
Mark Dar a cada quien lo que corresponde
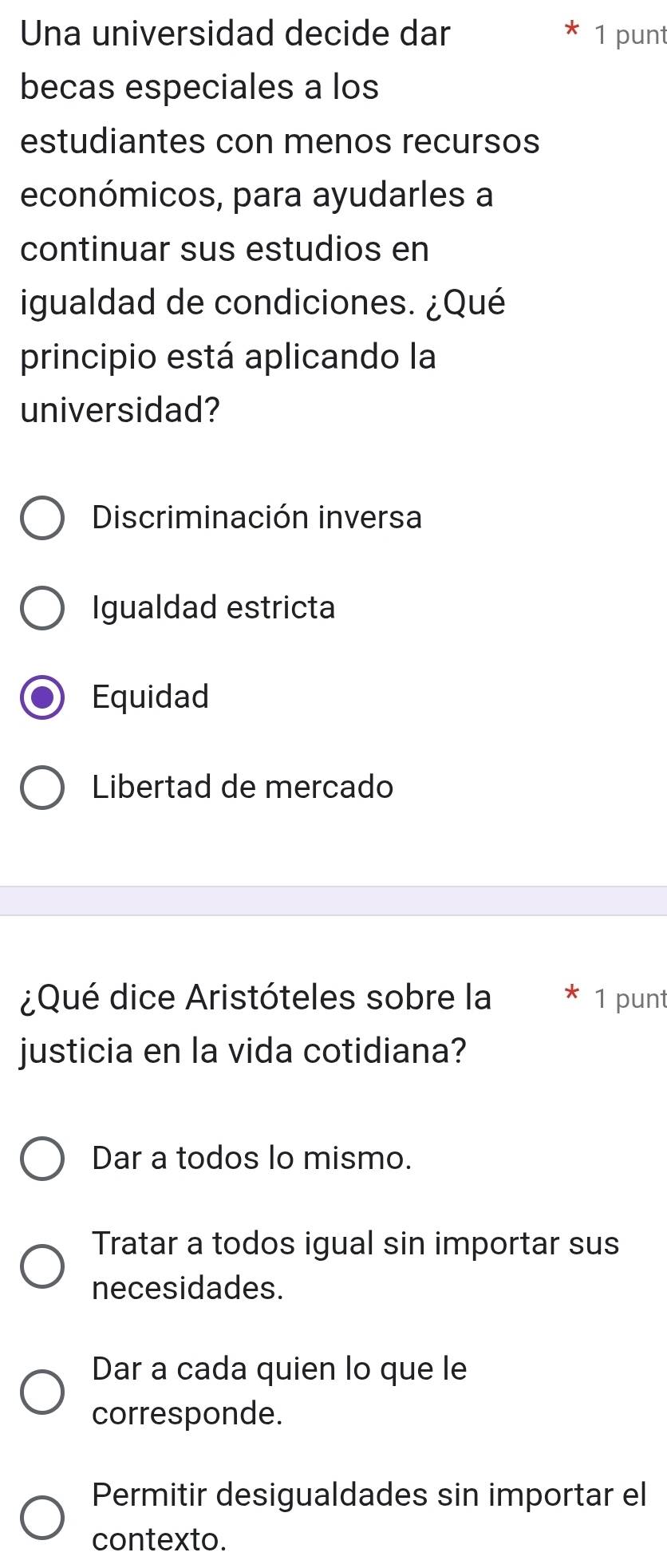(x=42, y=1392)
